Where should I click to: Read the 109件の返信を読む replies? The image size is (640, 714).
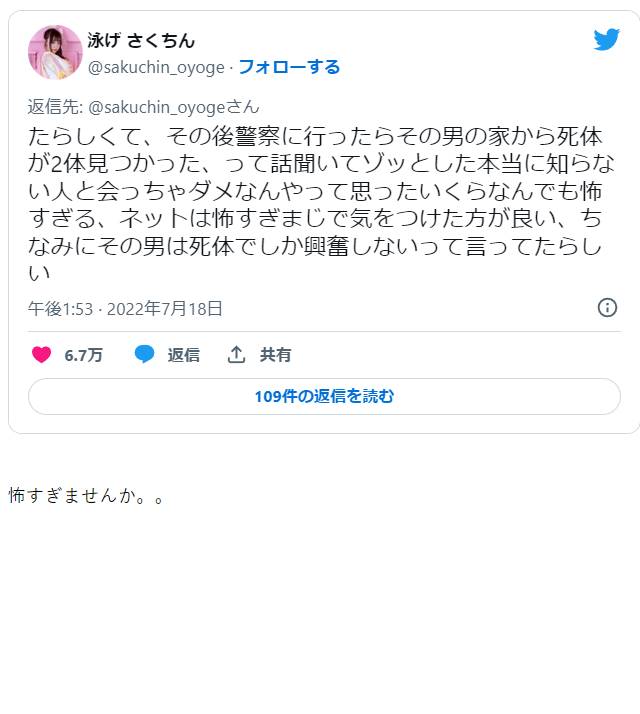coord(324,396)
